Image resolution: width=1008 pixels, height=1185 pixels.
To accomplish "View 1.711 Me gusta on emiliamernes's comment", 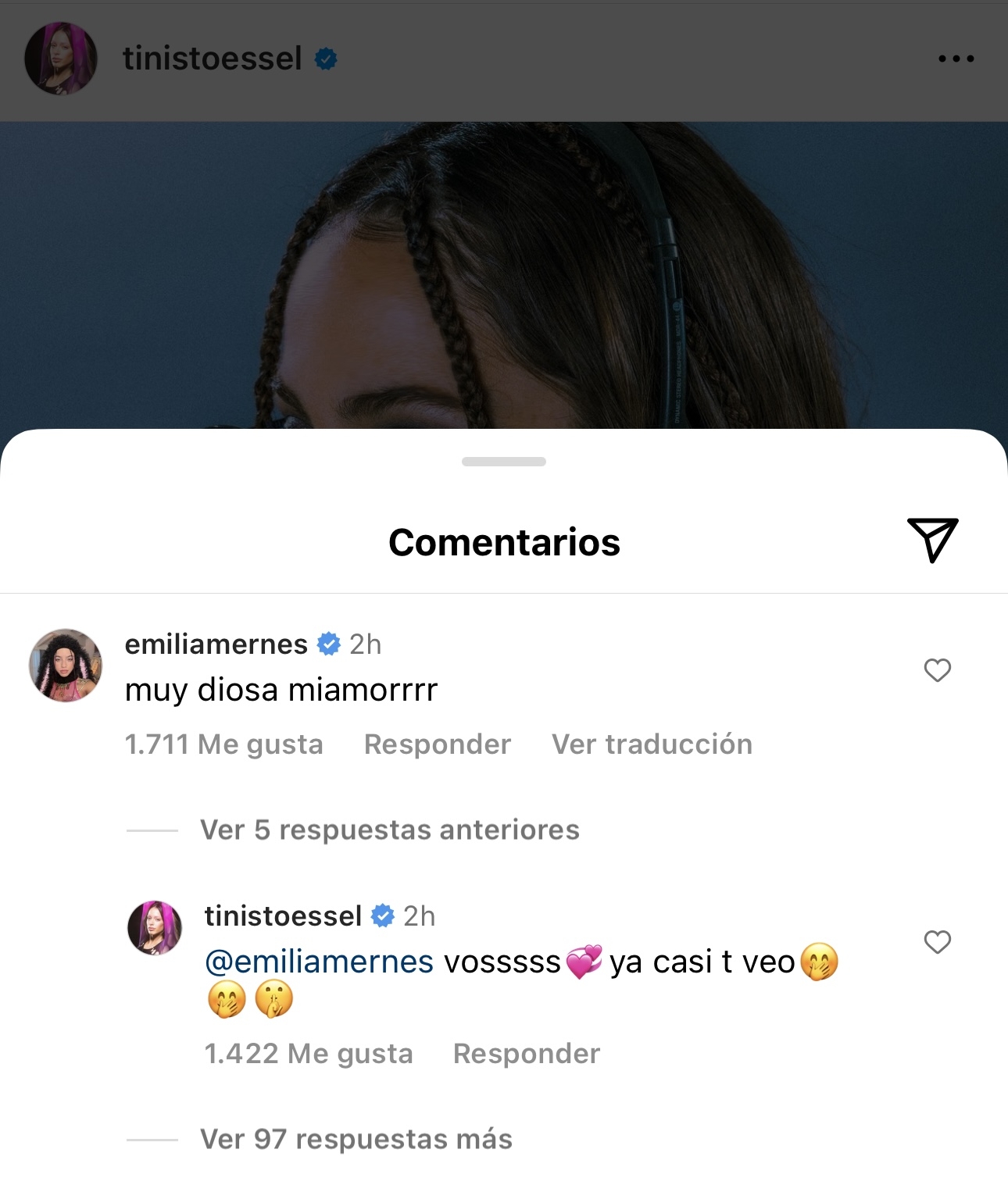I will point(223,744).
